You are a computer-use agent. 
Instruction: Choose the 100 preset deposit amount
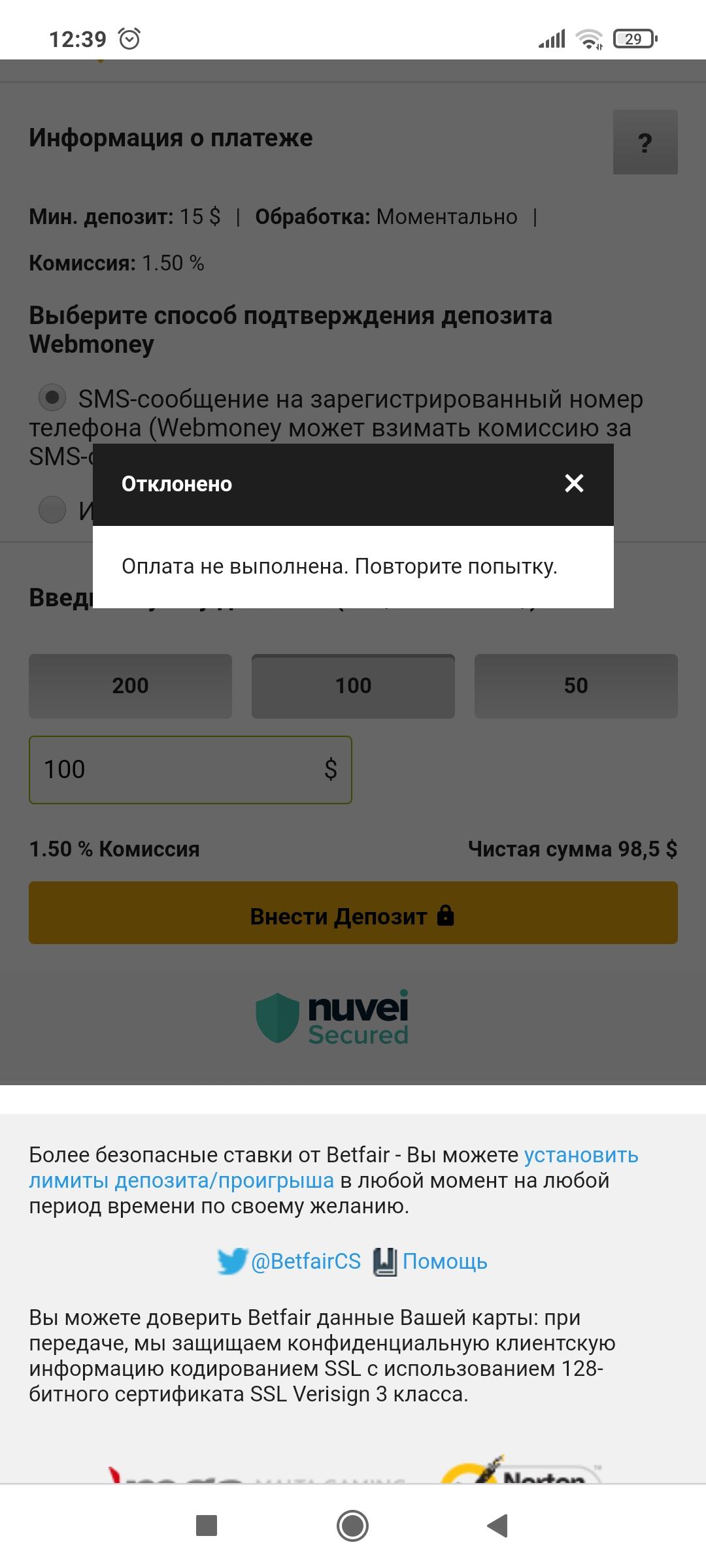point(353,686)
